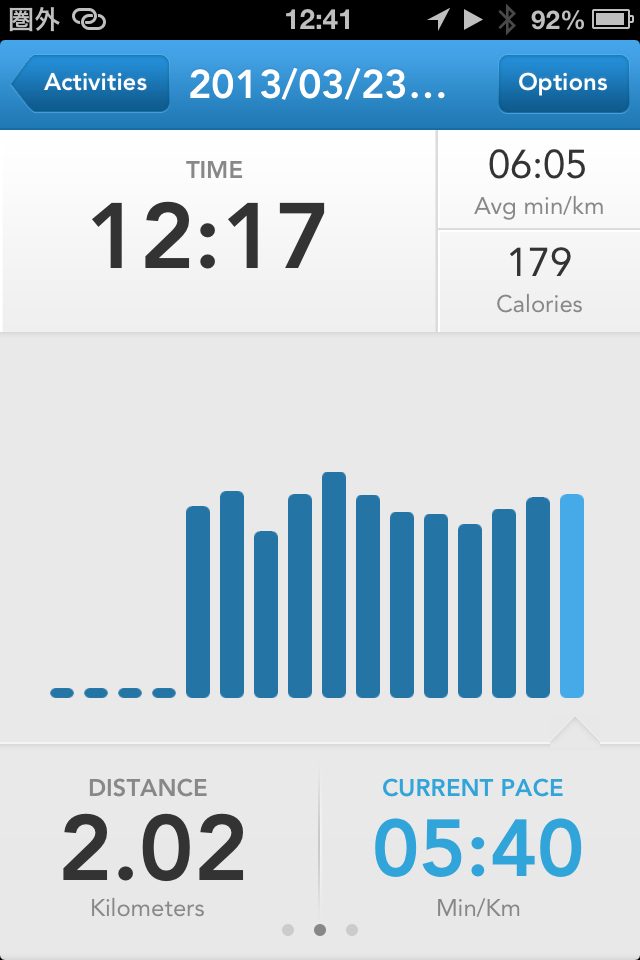This screenshot has width=640, height=960.
Task: Open the Options menu
Action: pyautogui.click(x=562, y=83)
